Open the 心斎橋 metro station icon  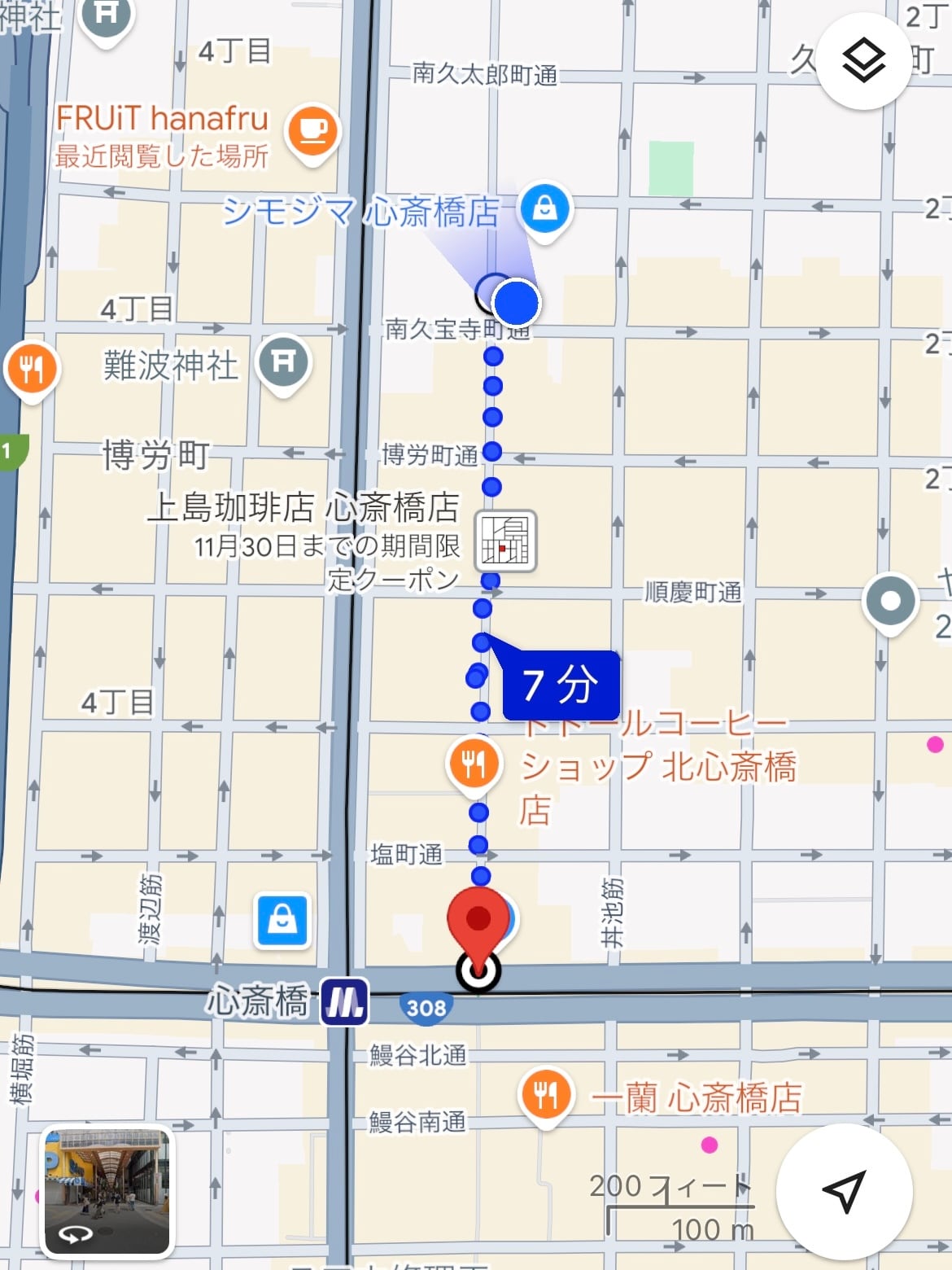(344, 1001)
